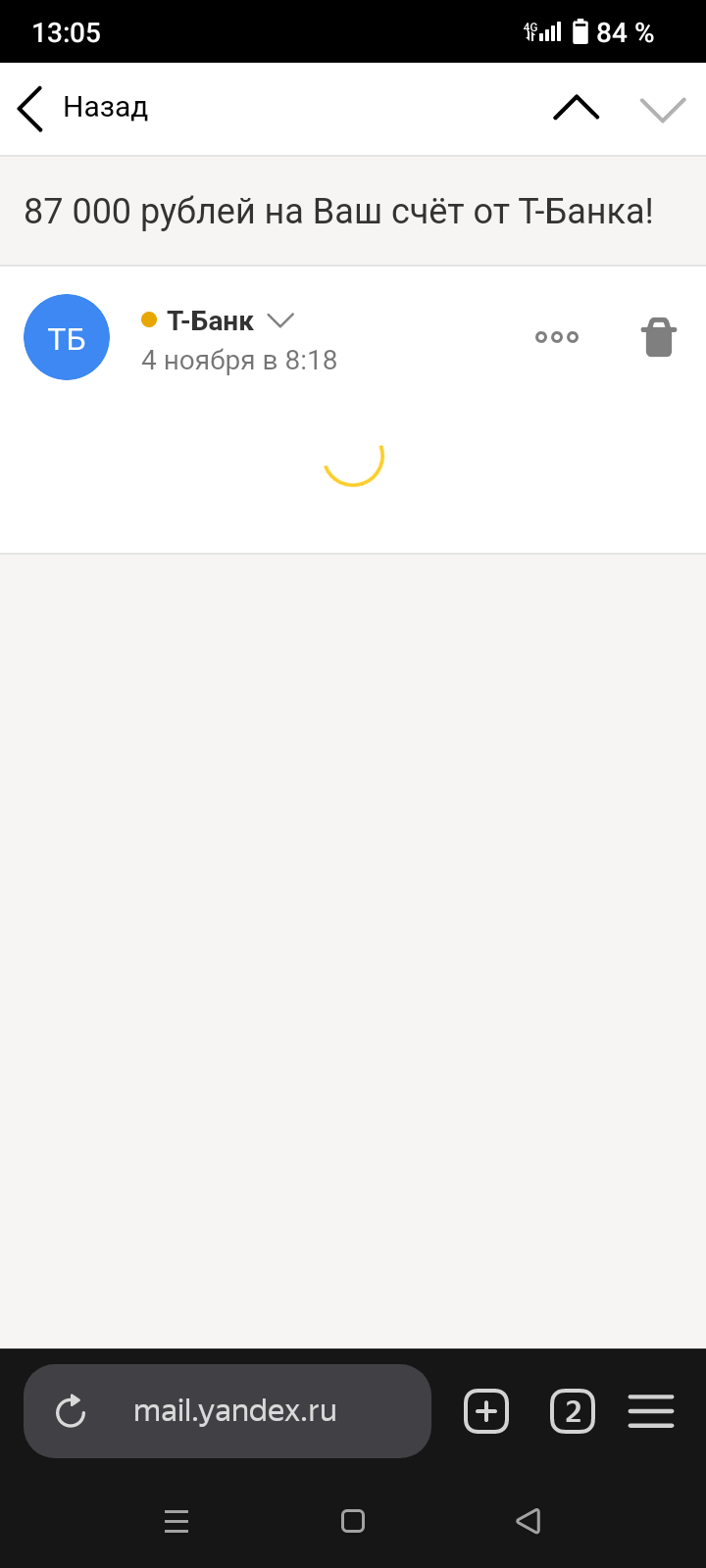
Task: Open the ТБ sender avatar
Action: coord(67,337)
